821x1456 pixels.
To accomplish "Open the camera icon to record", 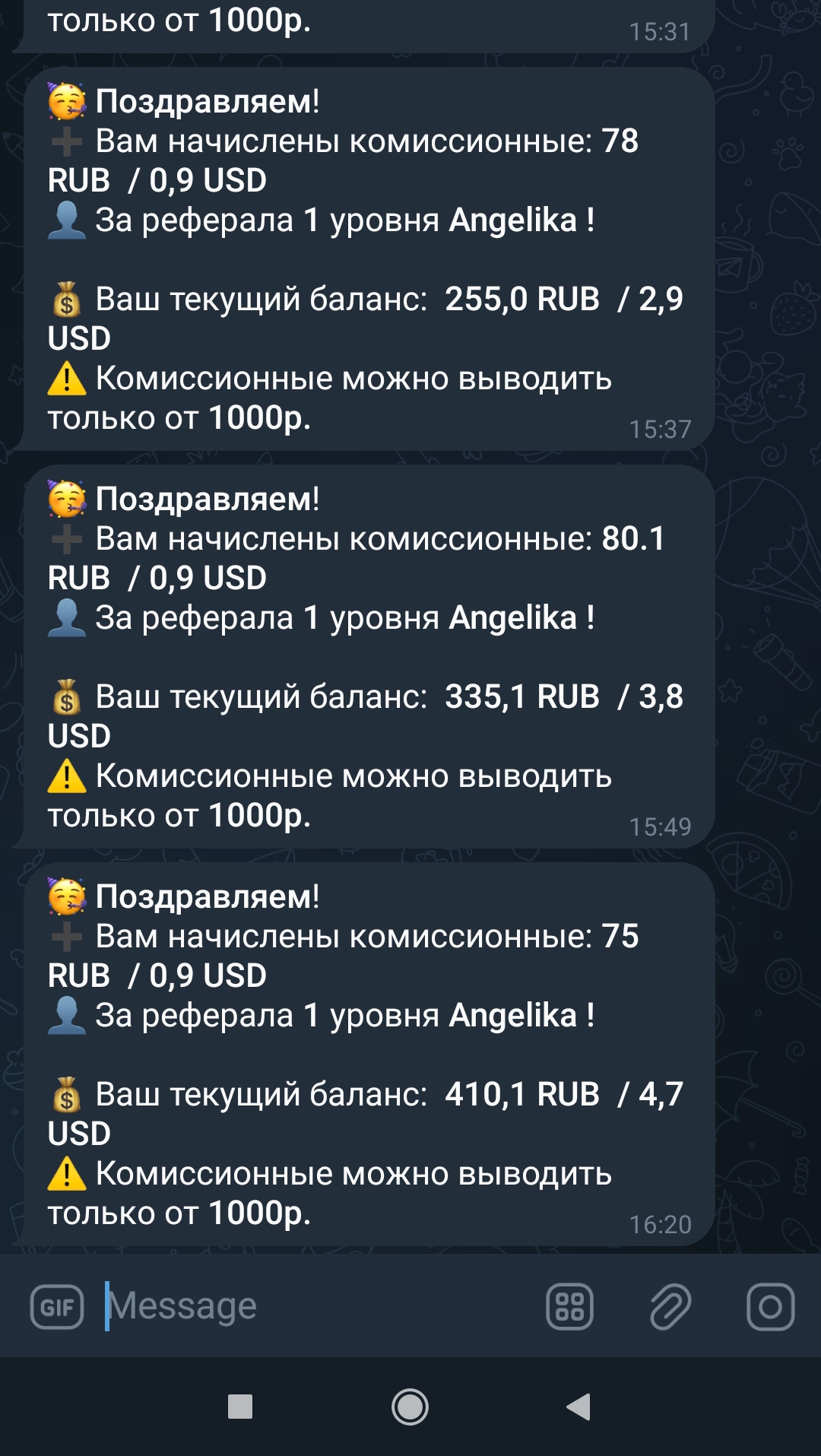I will tap(770, 1307).
